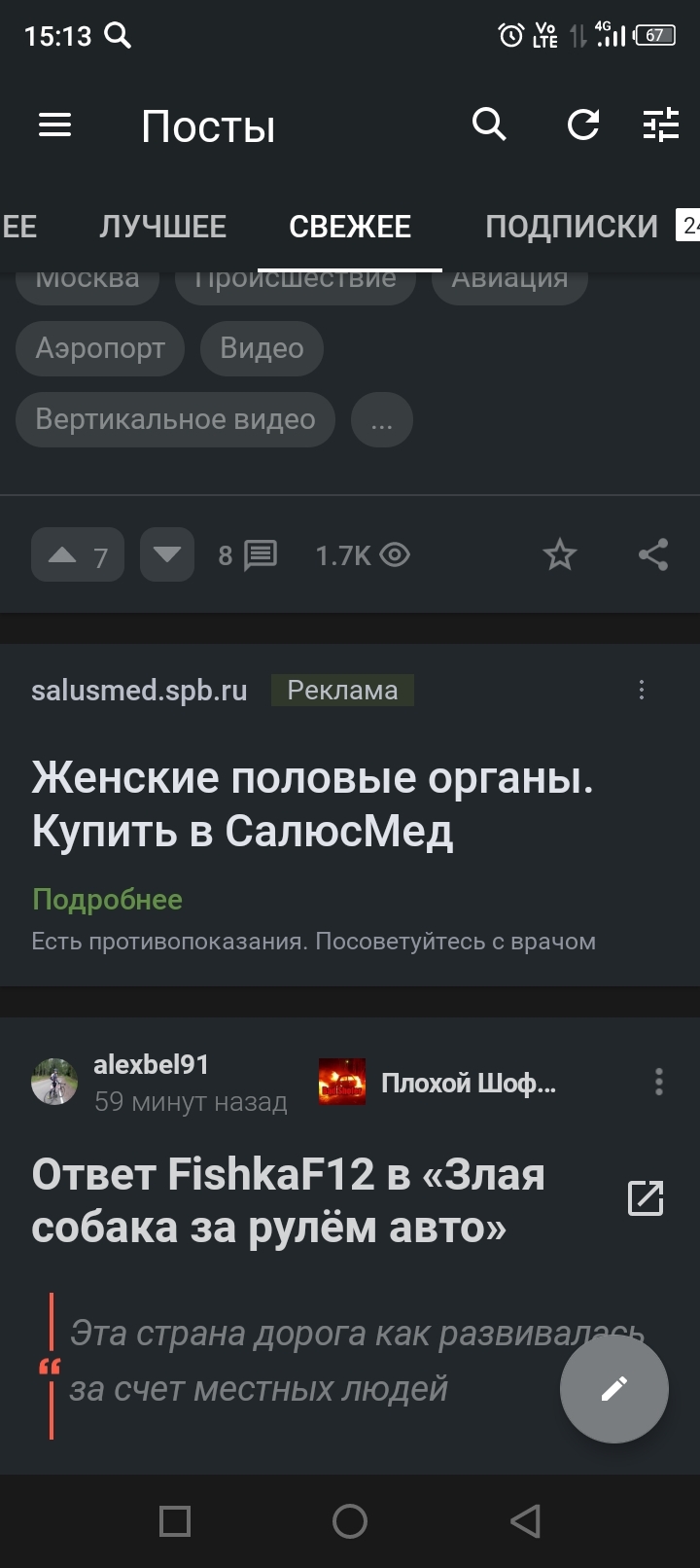Screen dimensions: 700x1568
Task: Select the Видео tag chip
Action: click(x=262, y=348)
